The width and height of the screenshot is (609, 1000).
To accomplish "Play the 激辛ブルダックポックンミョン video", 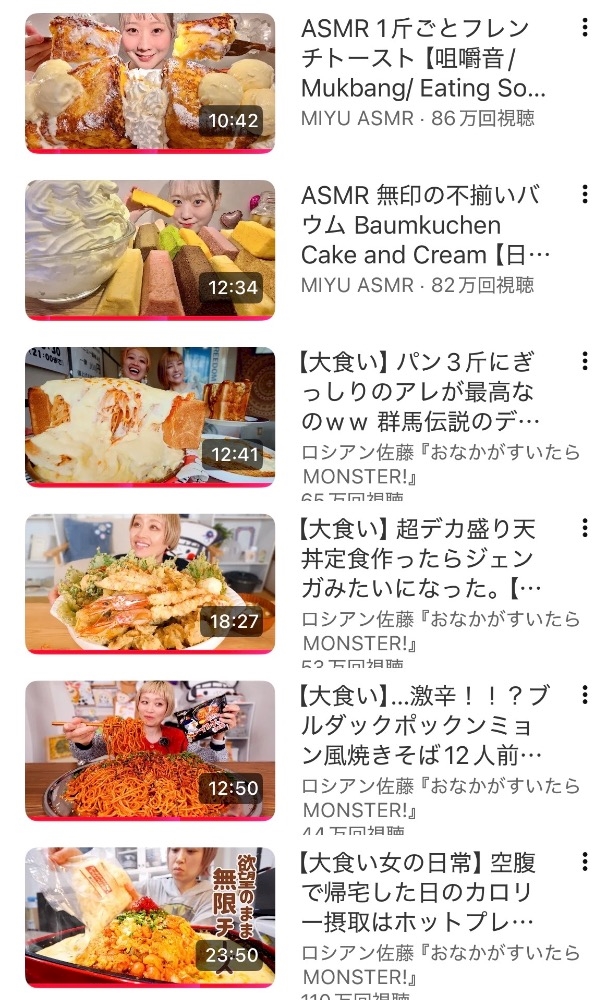I will (x=150, y=751).
